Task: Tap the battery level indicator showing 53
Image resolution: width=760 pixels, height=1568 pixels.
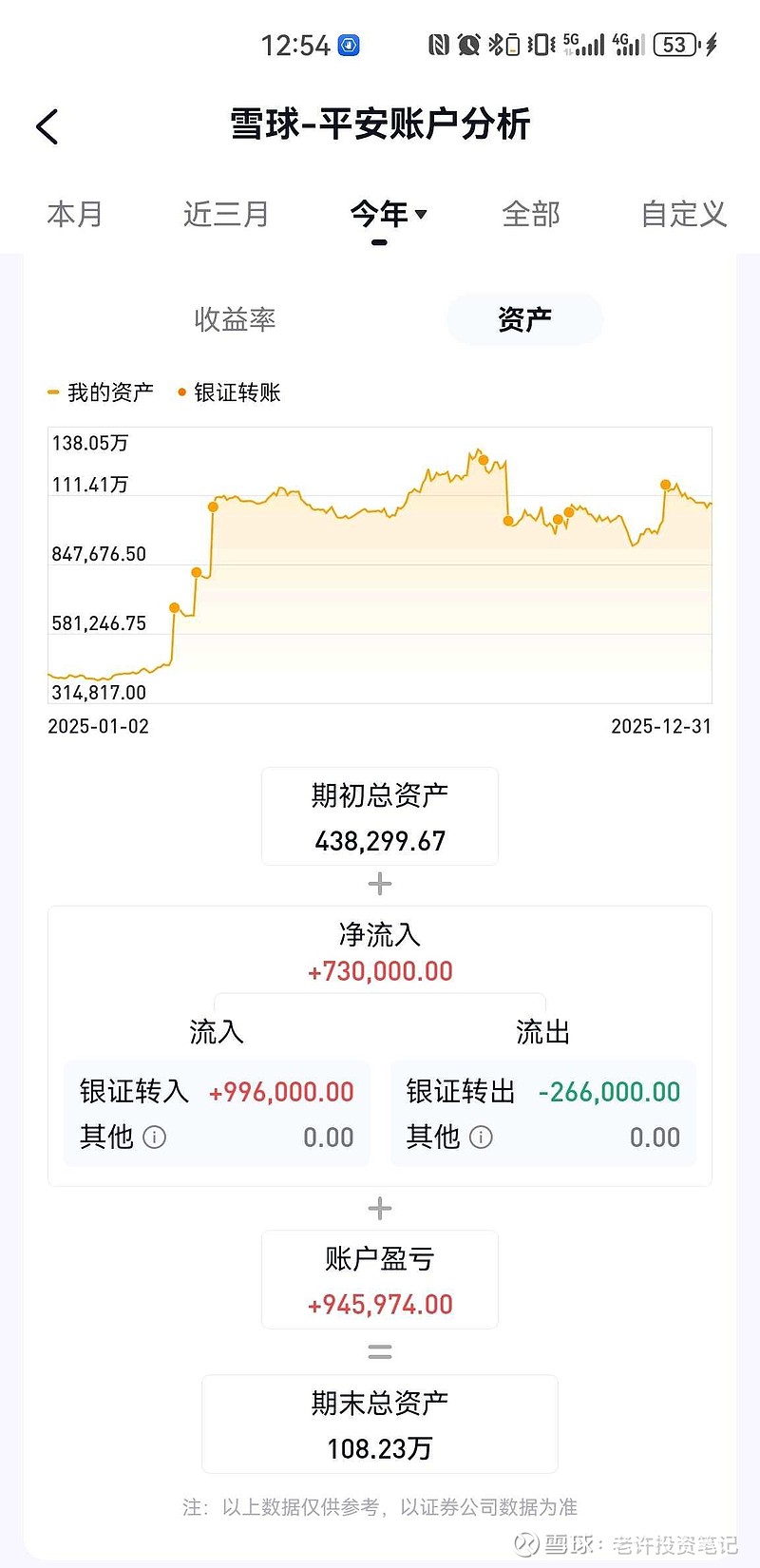Action: [675, 44]
